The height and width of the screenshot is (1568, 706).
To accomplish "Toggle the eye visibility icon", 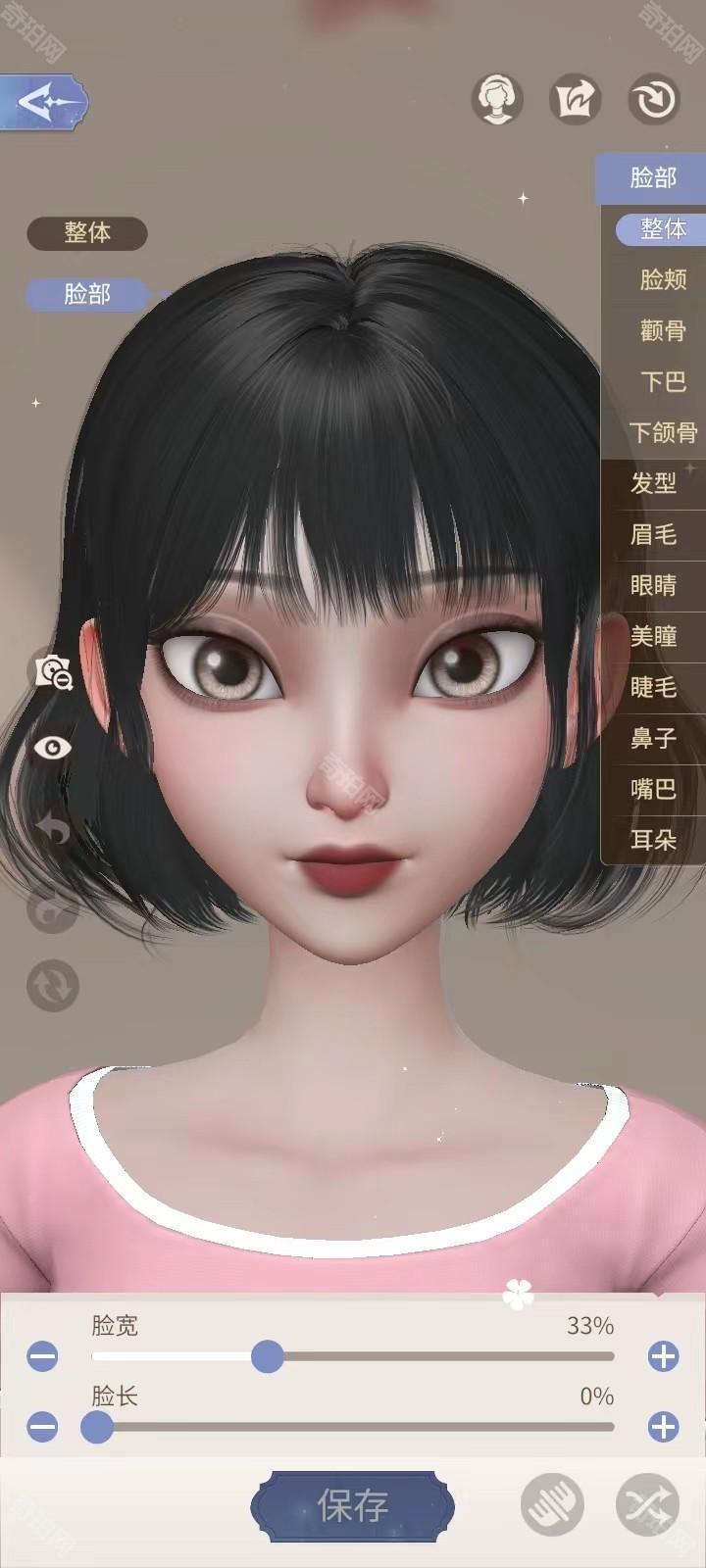I will point(53,749).
